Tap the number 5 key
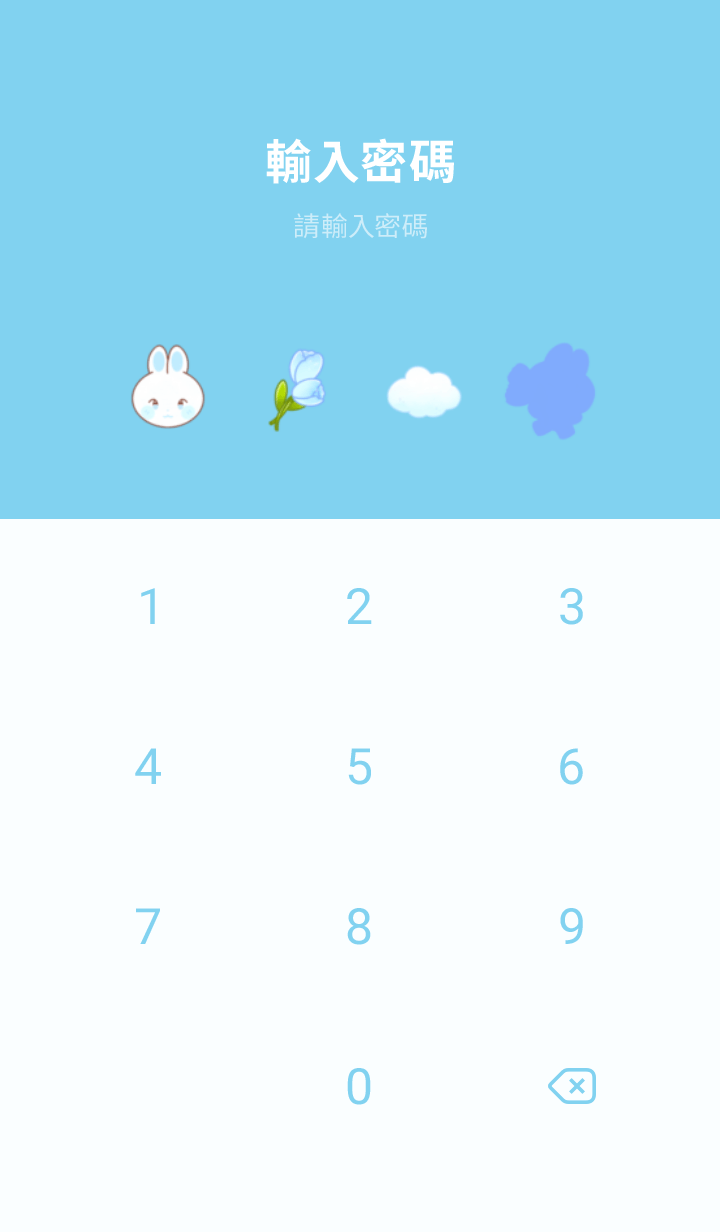Screen dimensions: 720x1232 click(359, 767)
